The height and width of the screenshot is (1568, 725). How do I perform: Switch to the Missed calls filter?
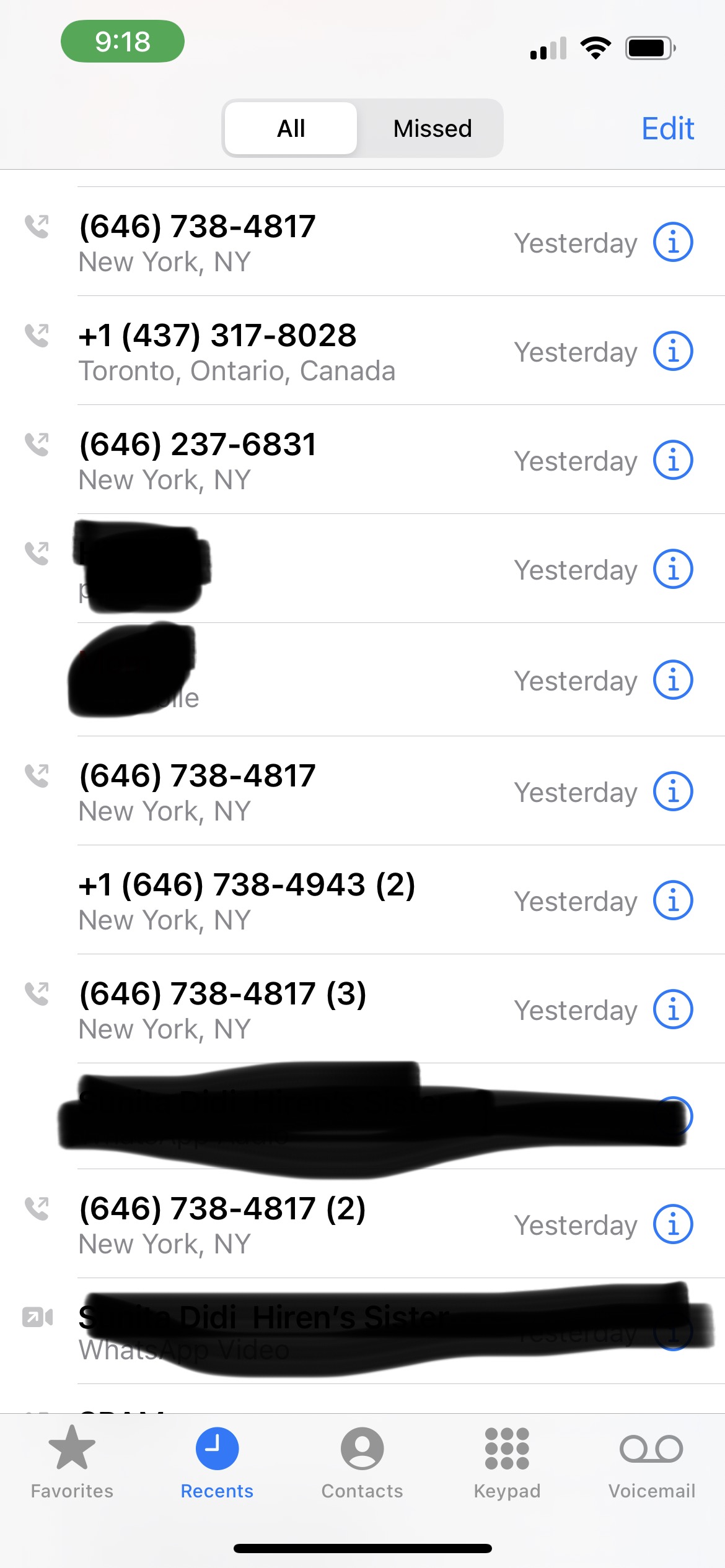(432, 128)
